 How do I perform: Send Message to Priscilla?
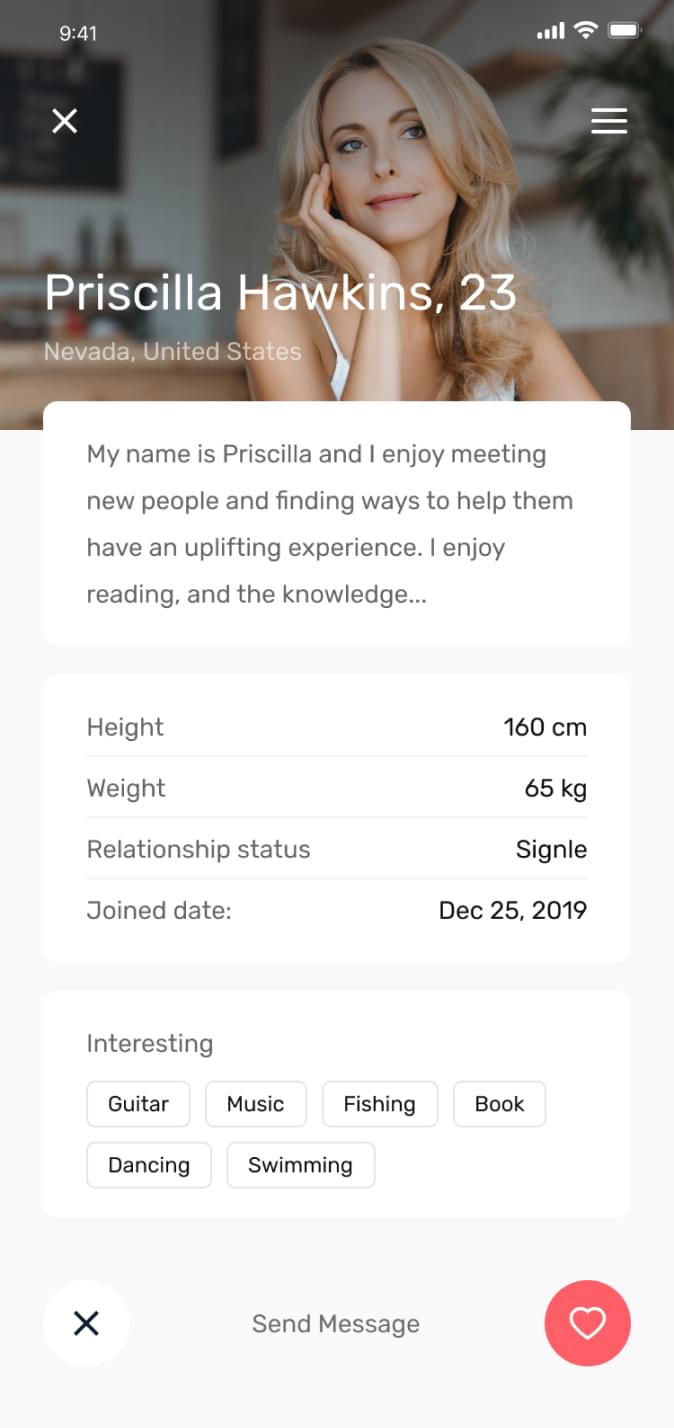tap(336, 1324)
